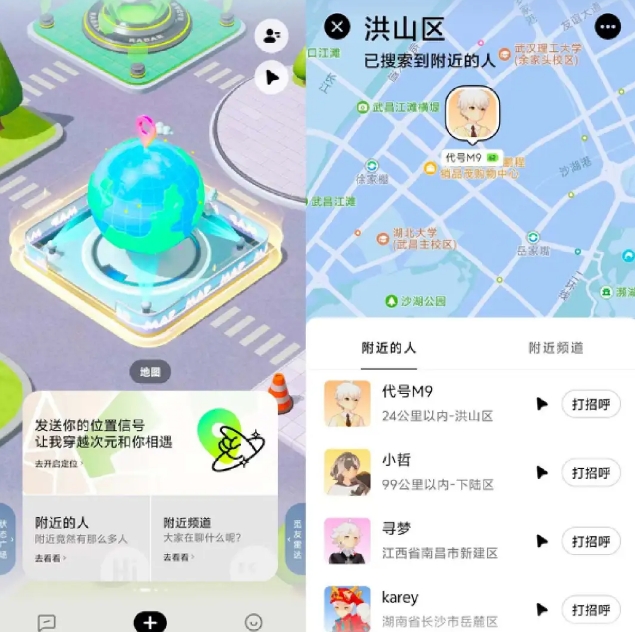Open the friends icon on the 3D map
Image resolution: width=635 pixels, height=632 pixels.
(x=271, y=35)
